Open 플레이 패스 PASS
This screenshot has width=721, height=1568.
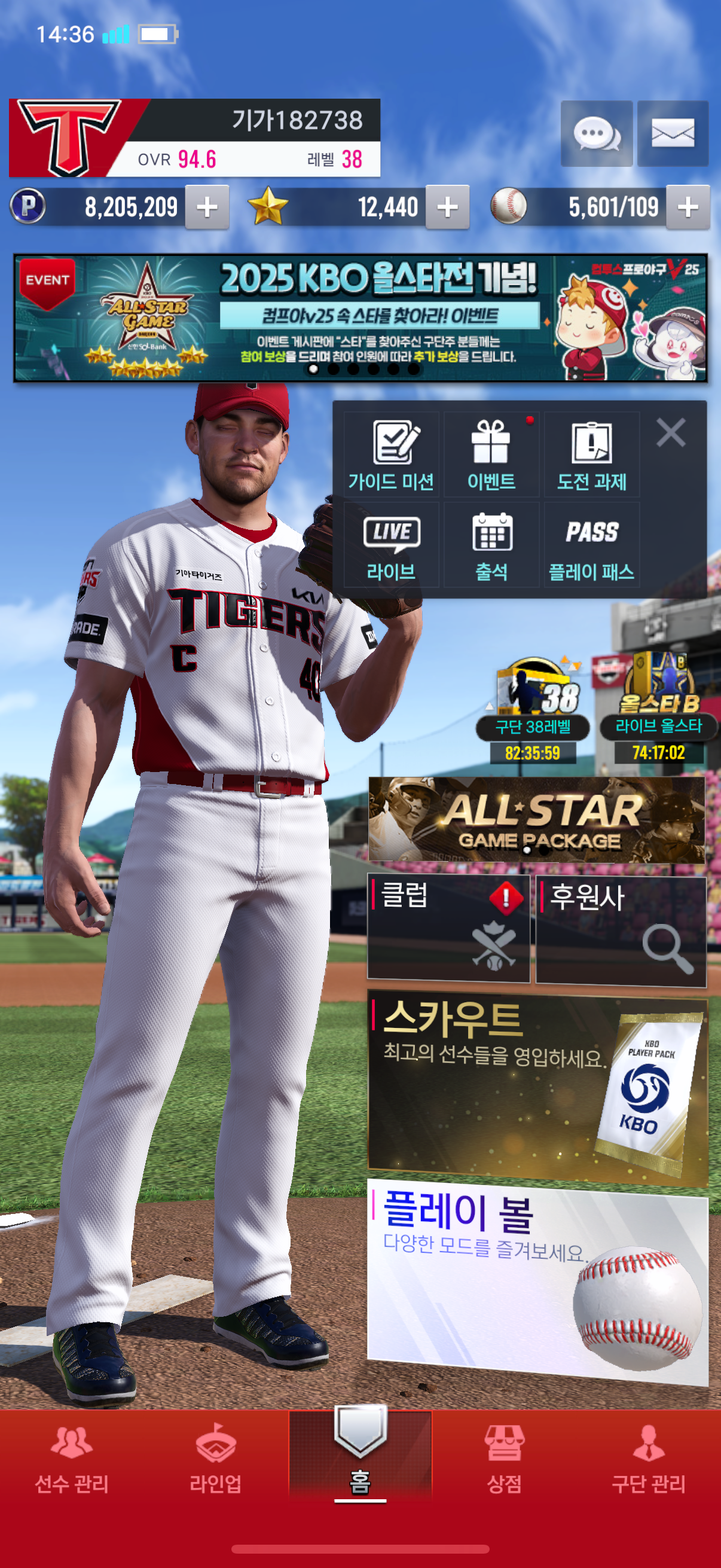click(591, 545)
